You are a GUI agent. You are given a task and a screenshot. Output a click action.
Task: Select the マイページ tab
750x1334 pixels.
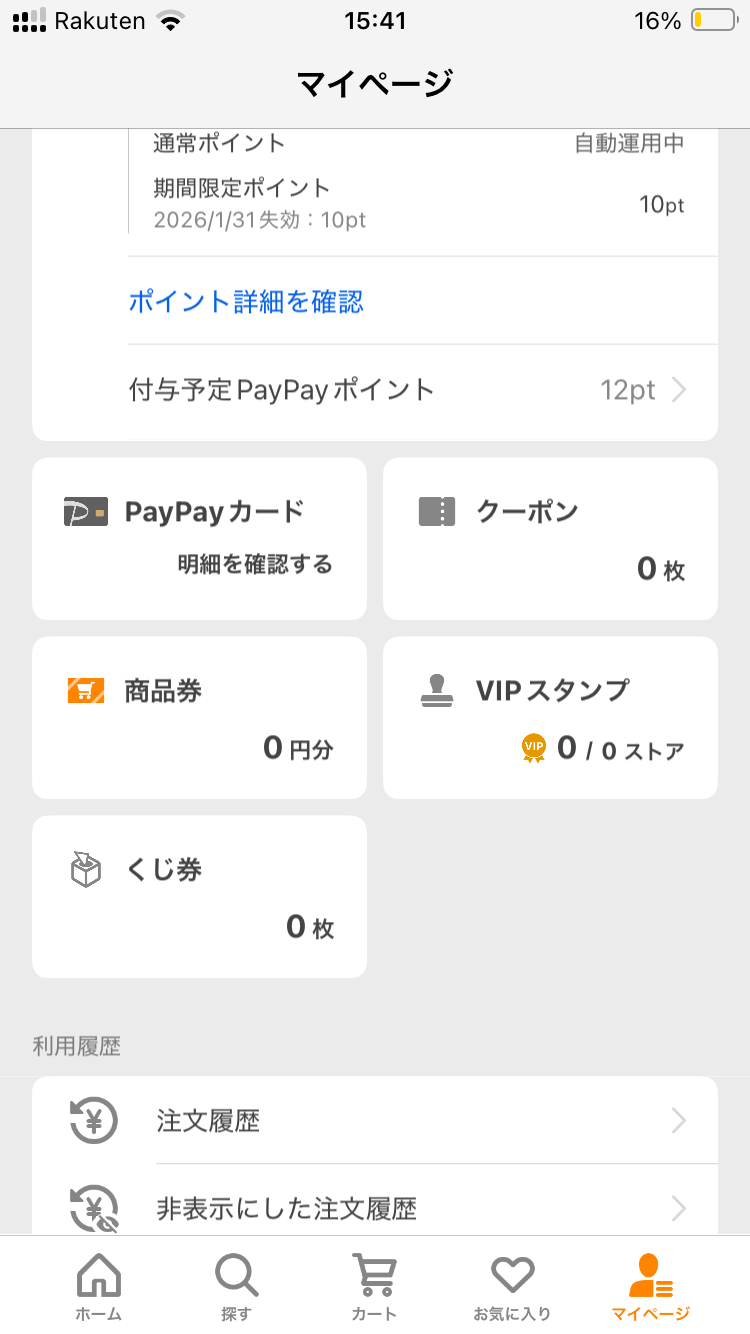click(650, 1287)
